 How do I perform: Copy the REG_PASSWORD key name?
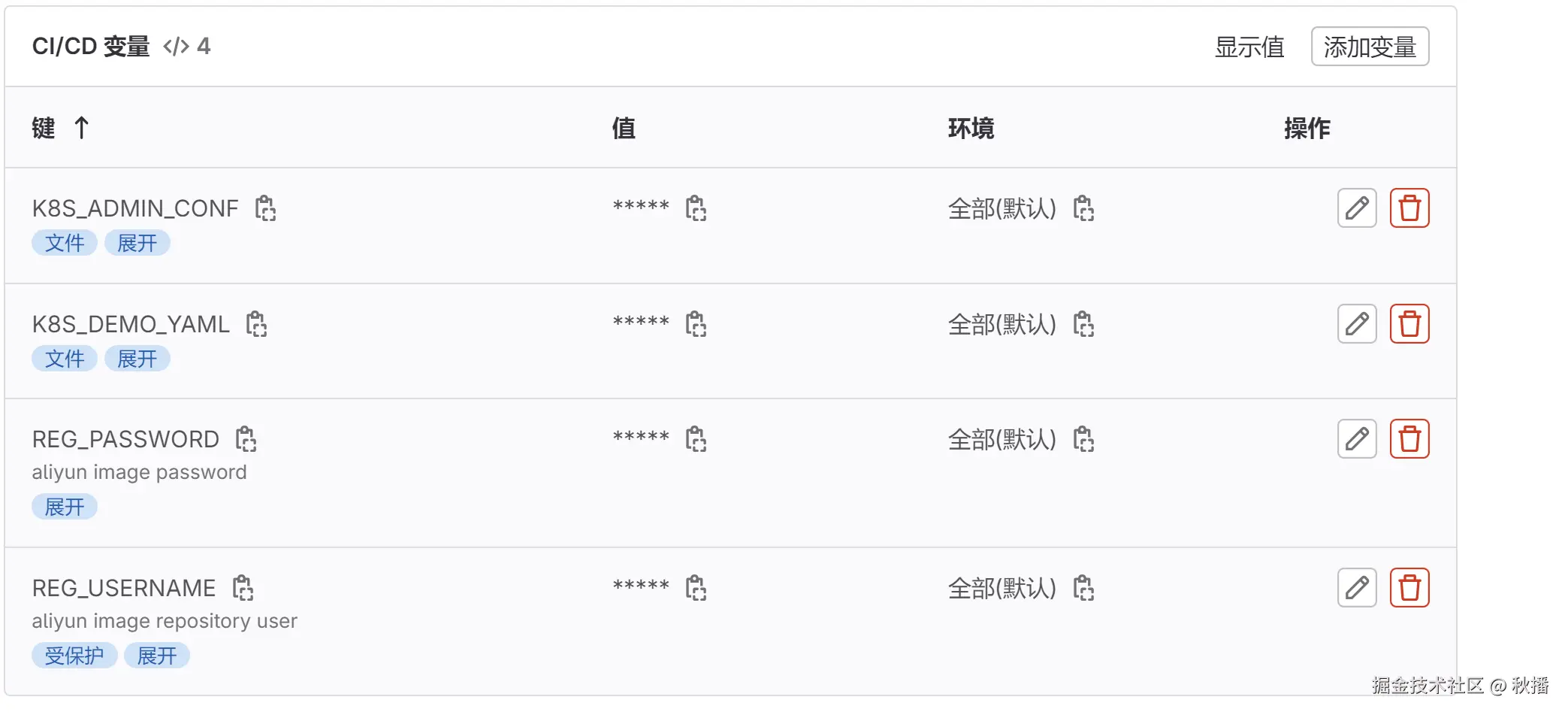pyautogui.click(x=246, y=439)
